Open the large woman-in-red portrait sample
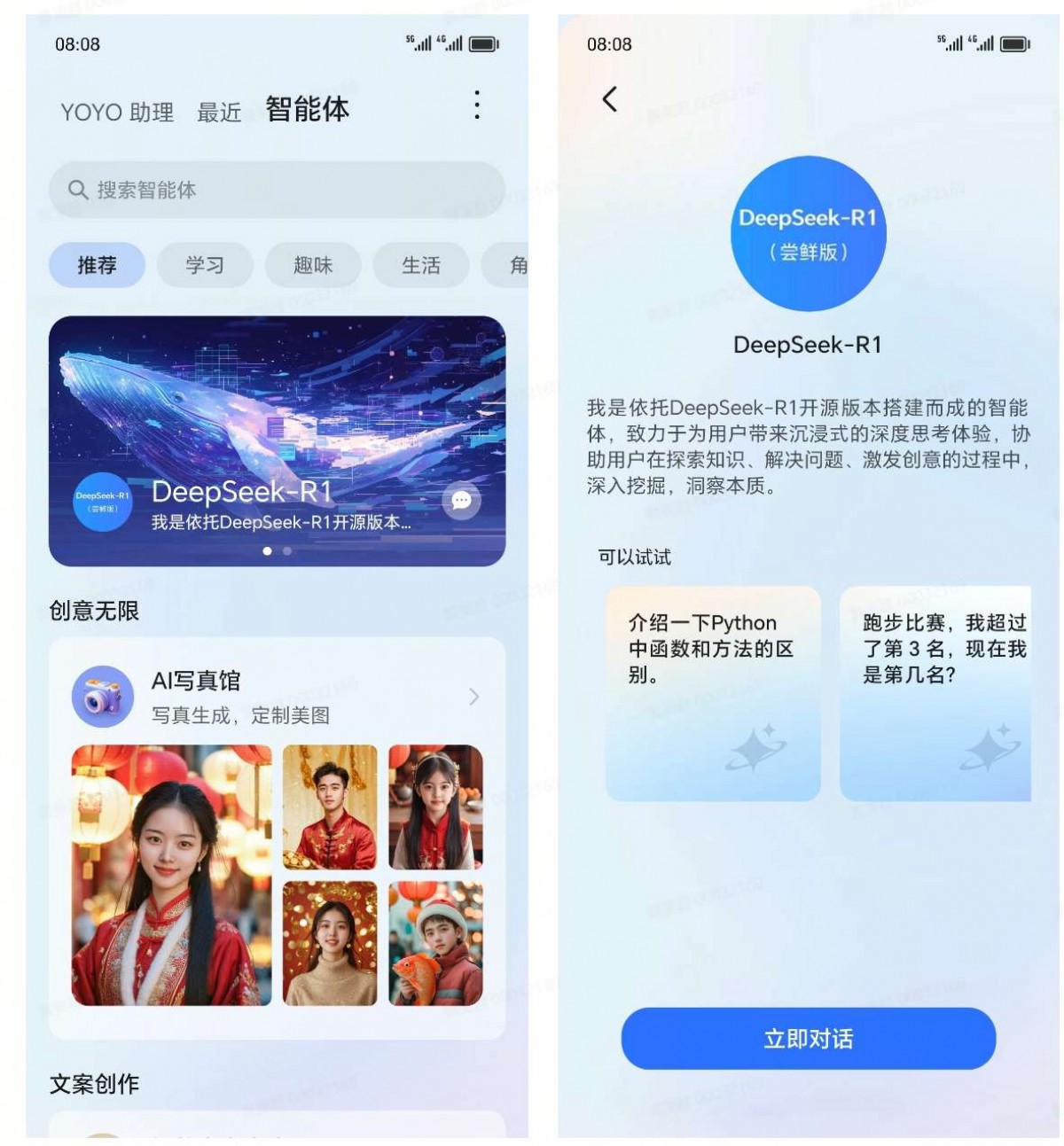 coord(171,875)
